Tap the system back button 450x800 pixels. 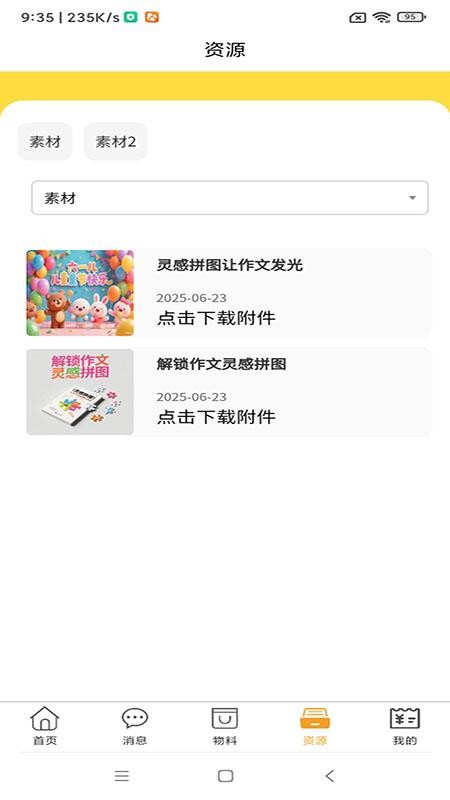click(330, 776)
